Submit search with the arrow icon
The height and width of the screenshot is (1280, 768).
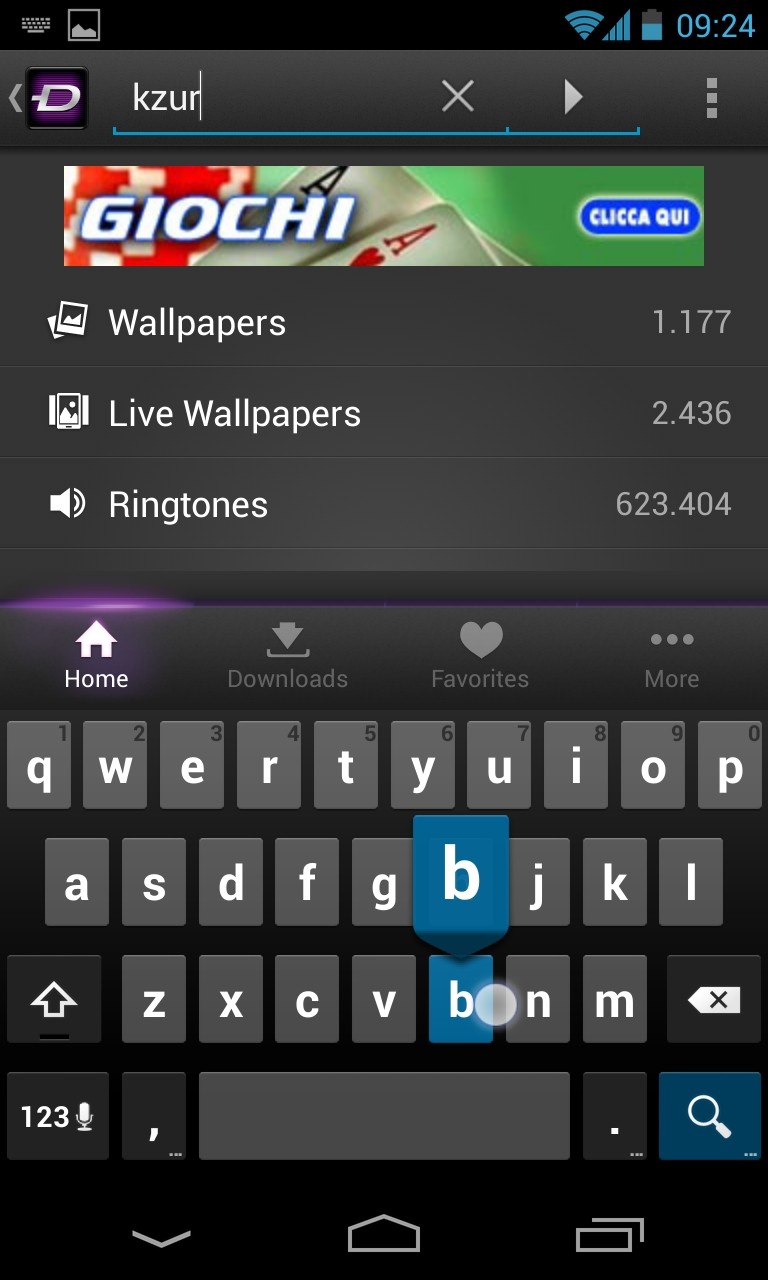click(x=573, y=97)
